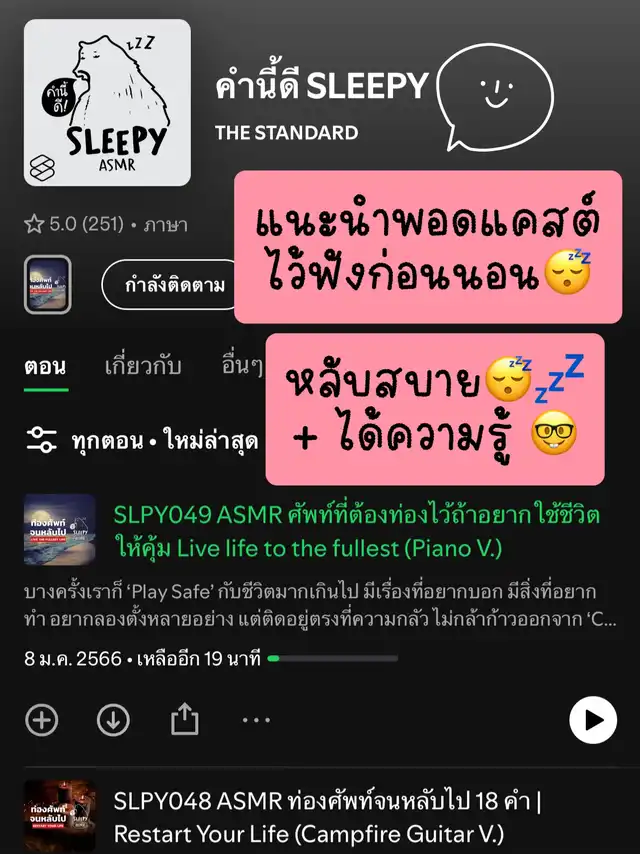Viewport: 640px width, 854px height.
Task: Download episode SLPY049
Action: click(113, 720)
